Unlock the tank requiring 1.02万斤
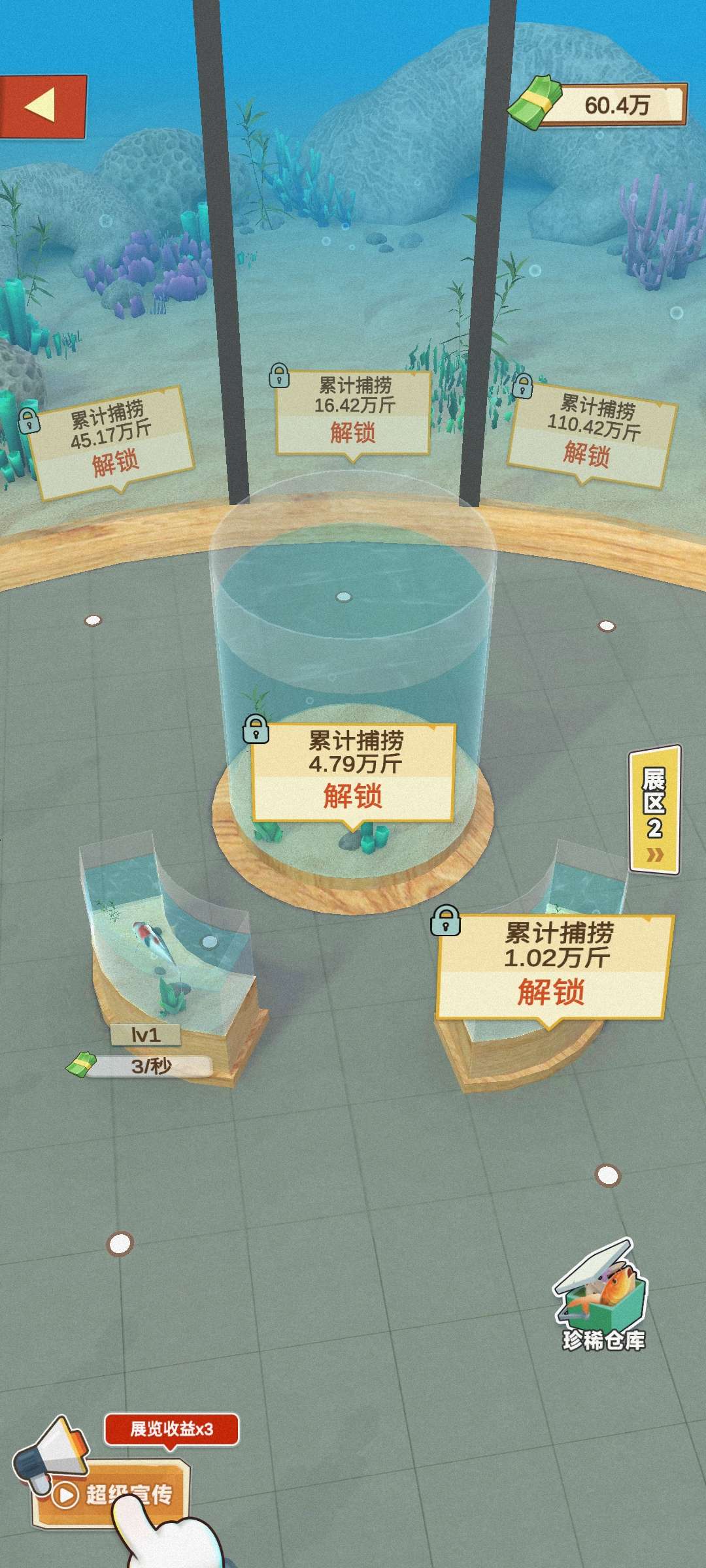706x1568 pixels. (x=551, y=992)
